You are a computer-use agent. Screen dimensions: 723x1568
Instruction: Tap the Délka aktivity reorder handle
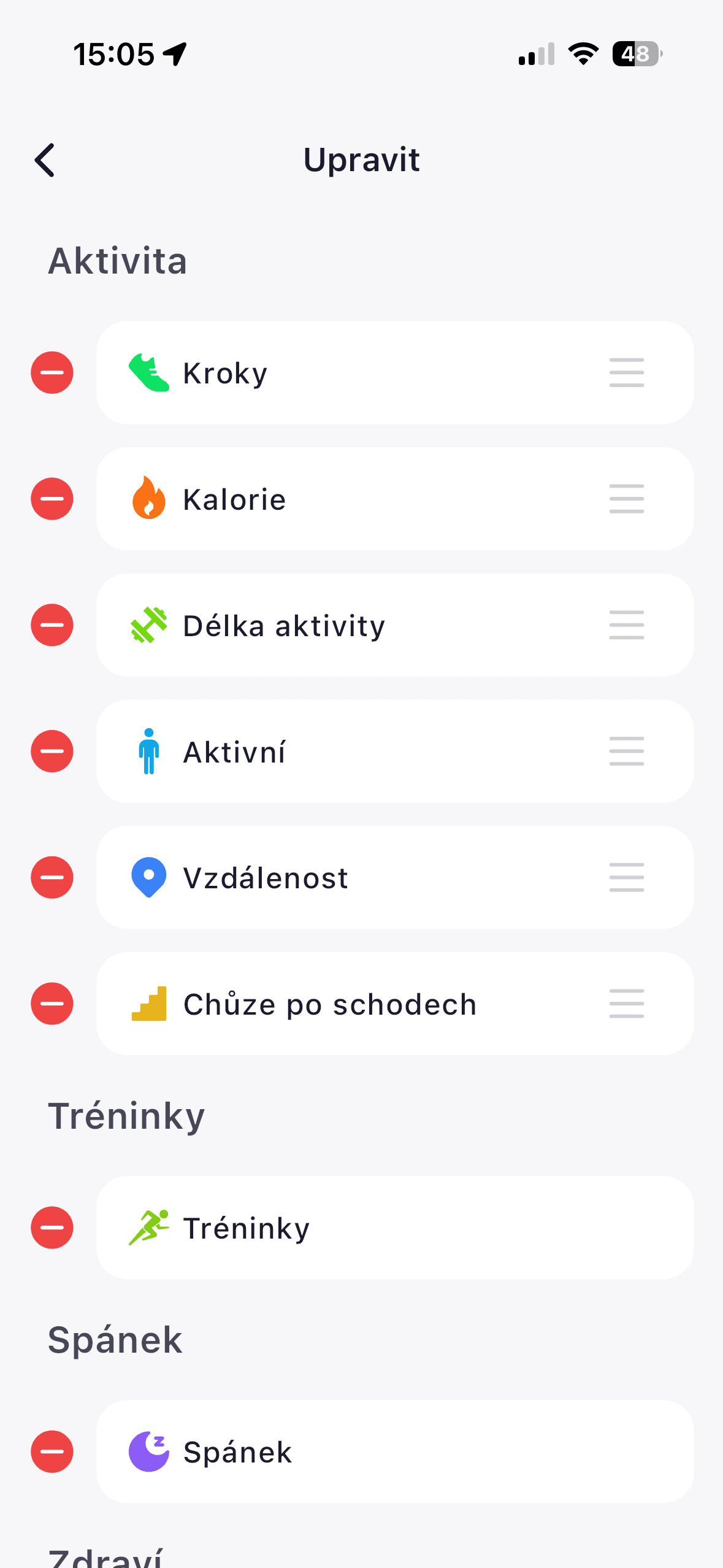(x=626, y=625)
